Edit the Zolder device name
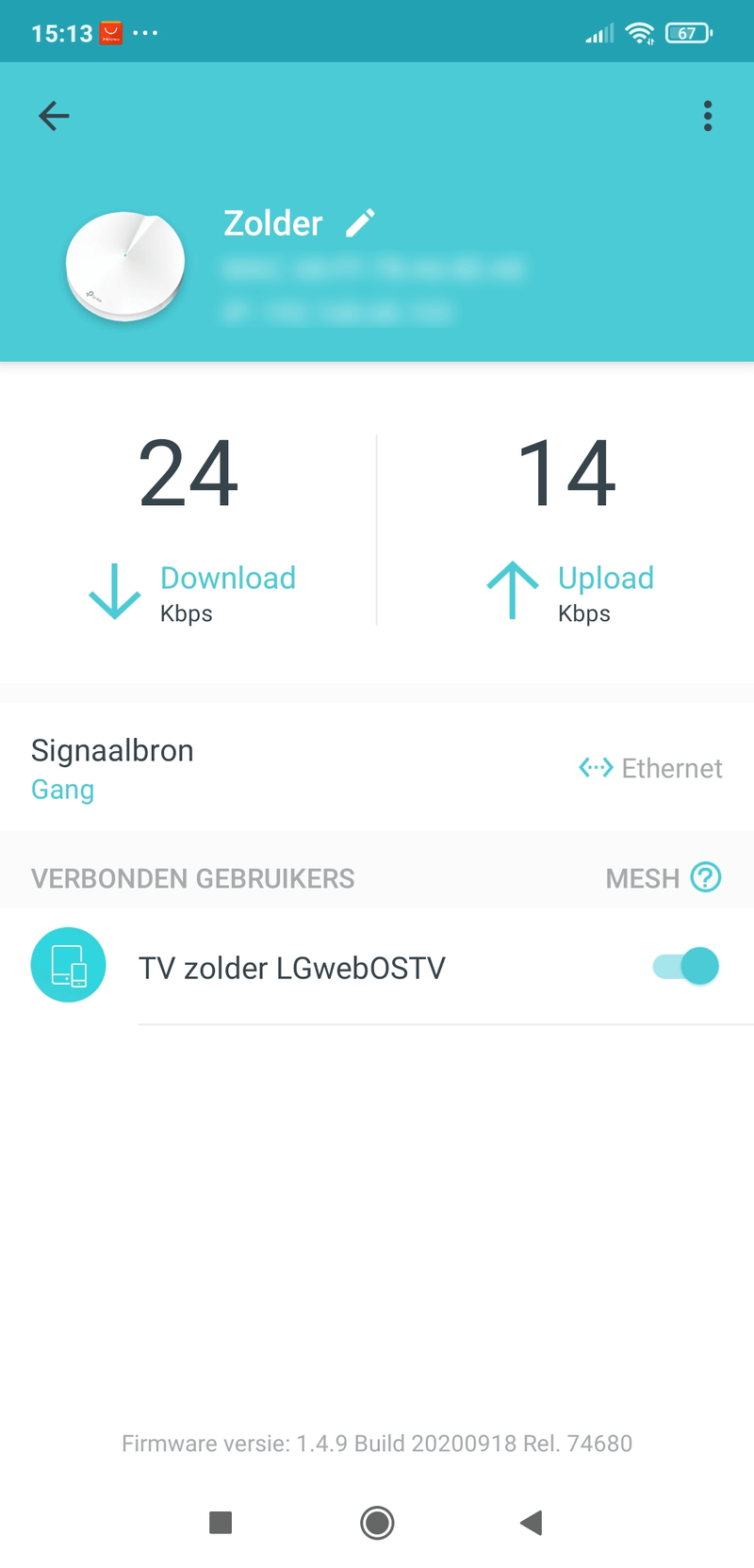The image size is (754, 1568). (x=360, y=223)
